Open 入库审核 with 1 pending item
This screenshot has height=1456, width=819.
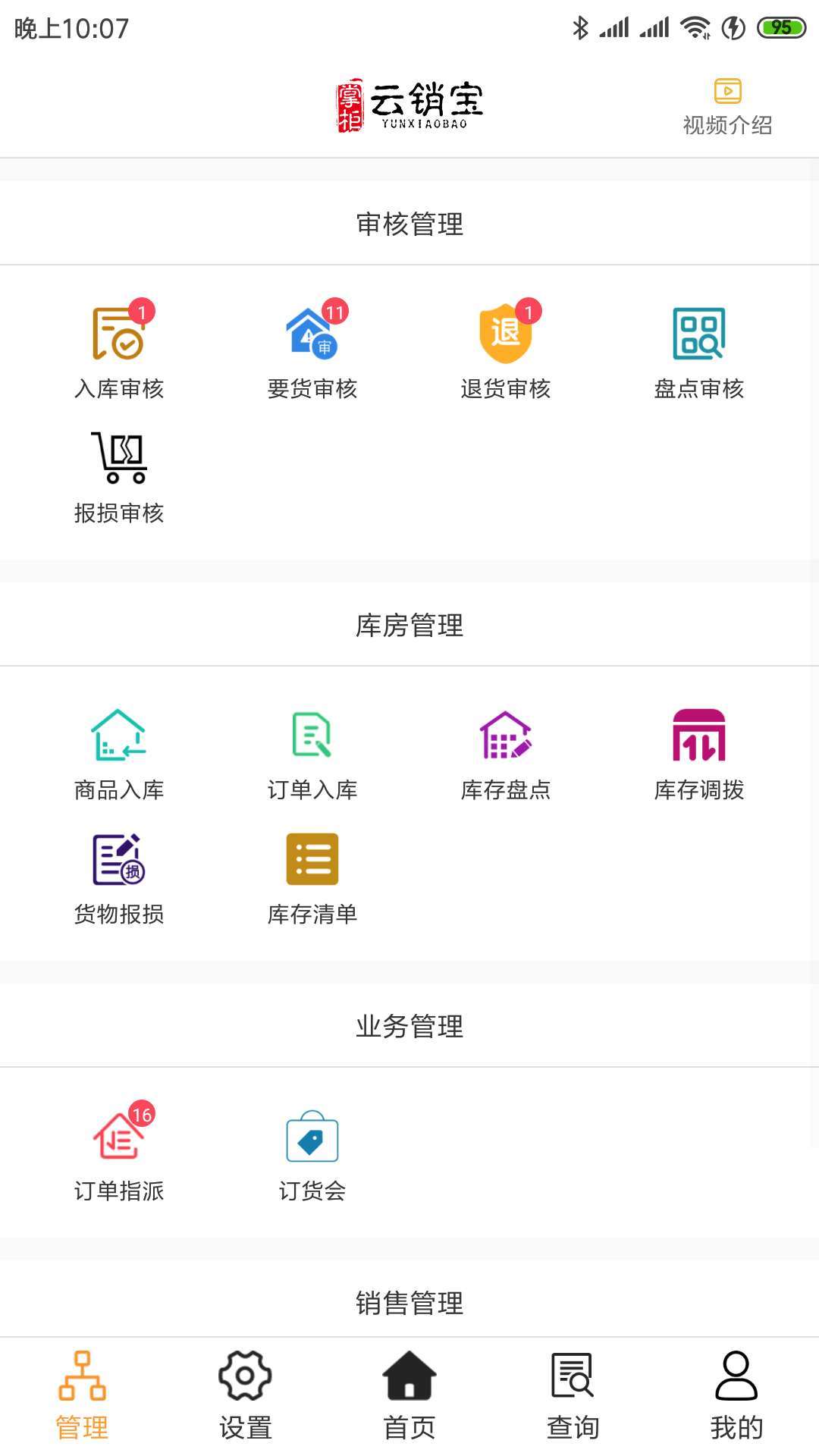[119, 348]
